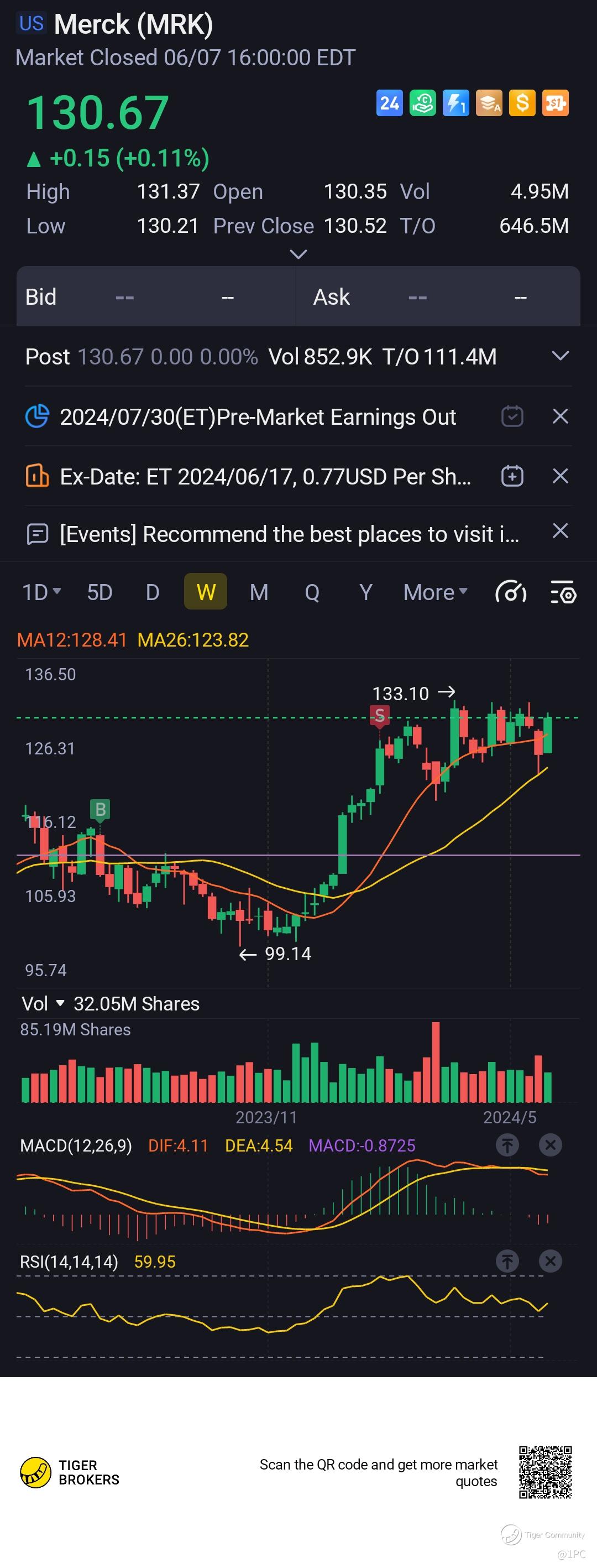Select the 5D chart range
This screenshot has width=597, height=1568.
[100, 592]
